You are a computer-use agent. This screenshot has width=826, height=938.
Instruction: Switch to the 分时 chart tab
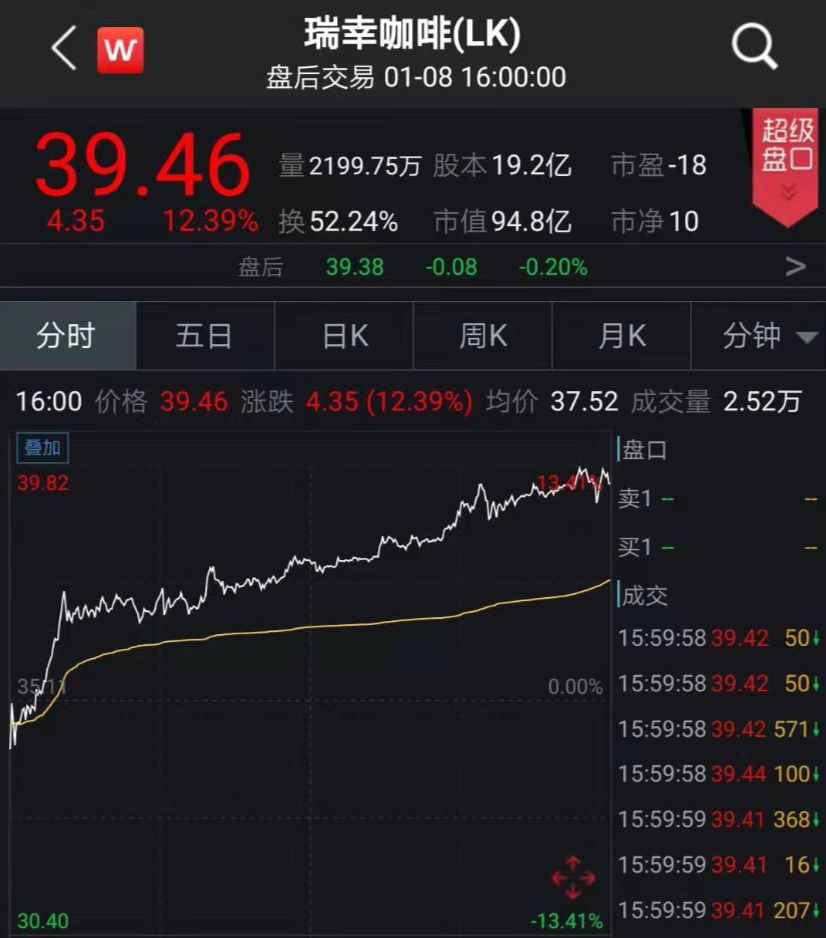[x=67, y=337]
